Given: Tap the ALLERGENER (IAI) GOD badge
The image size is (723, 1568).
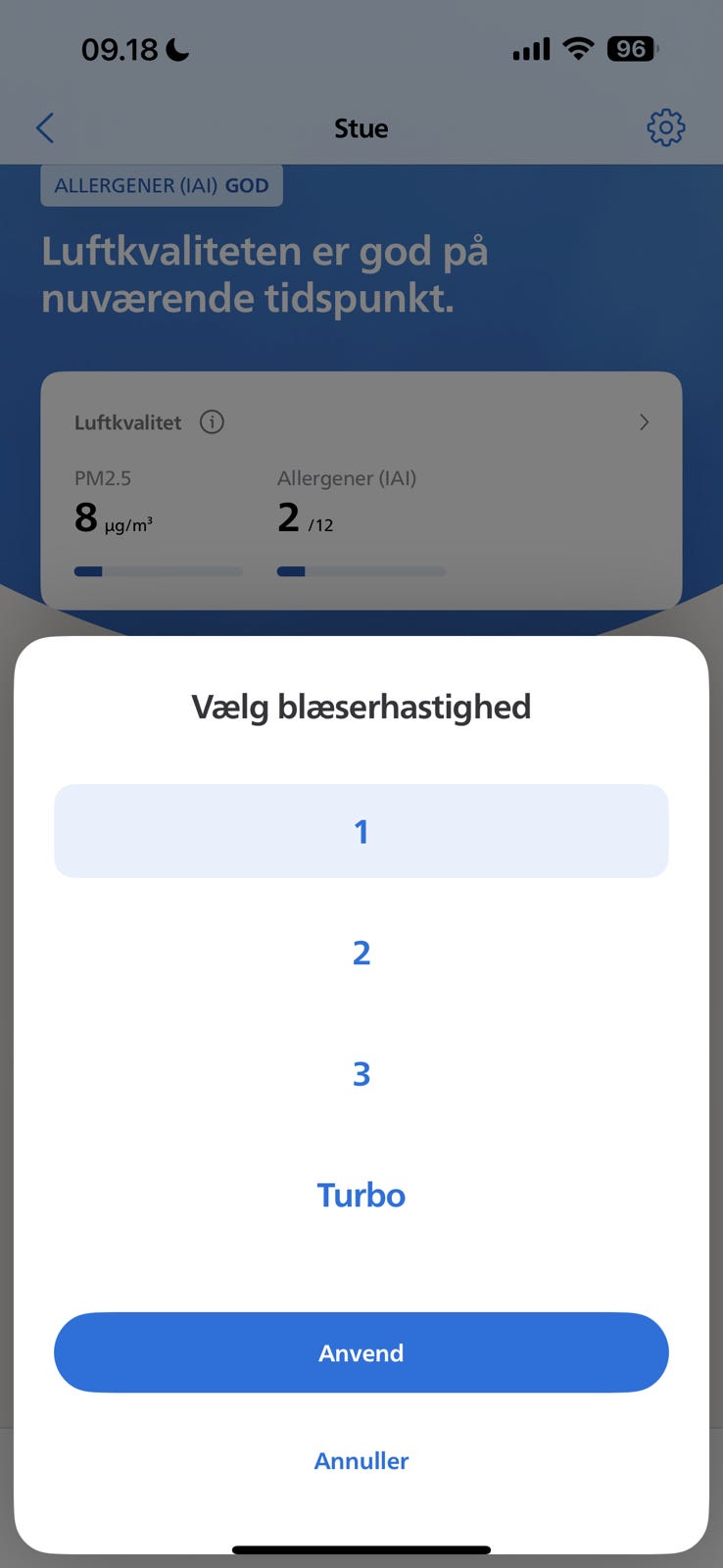Looking at the screenshot, I should [161, 185].
